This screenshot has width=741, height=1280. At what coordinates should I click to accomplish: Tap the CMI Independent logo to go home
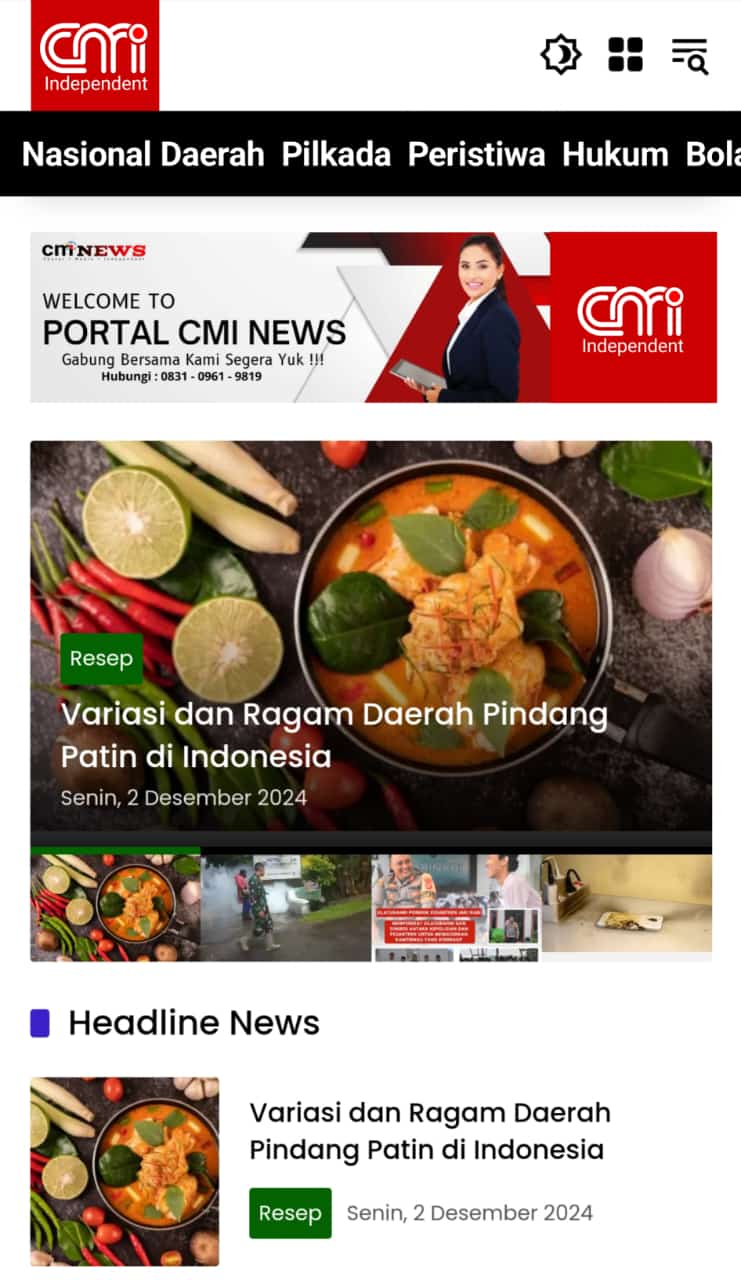(95, 55)
